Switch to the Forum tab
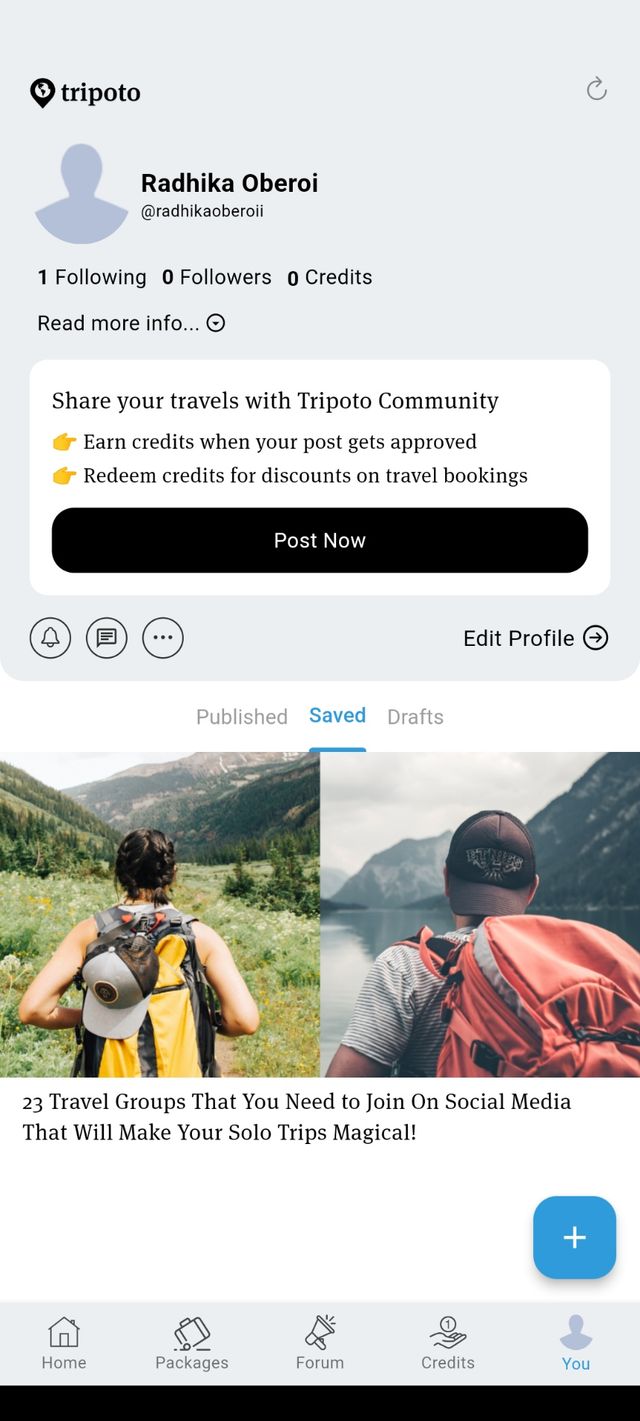640x1421 pixels. pos(320,1343)
